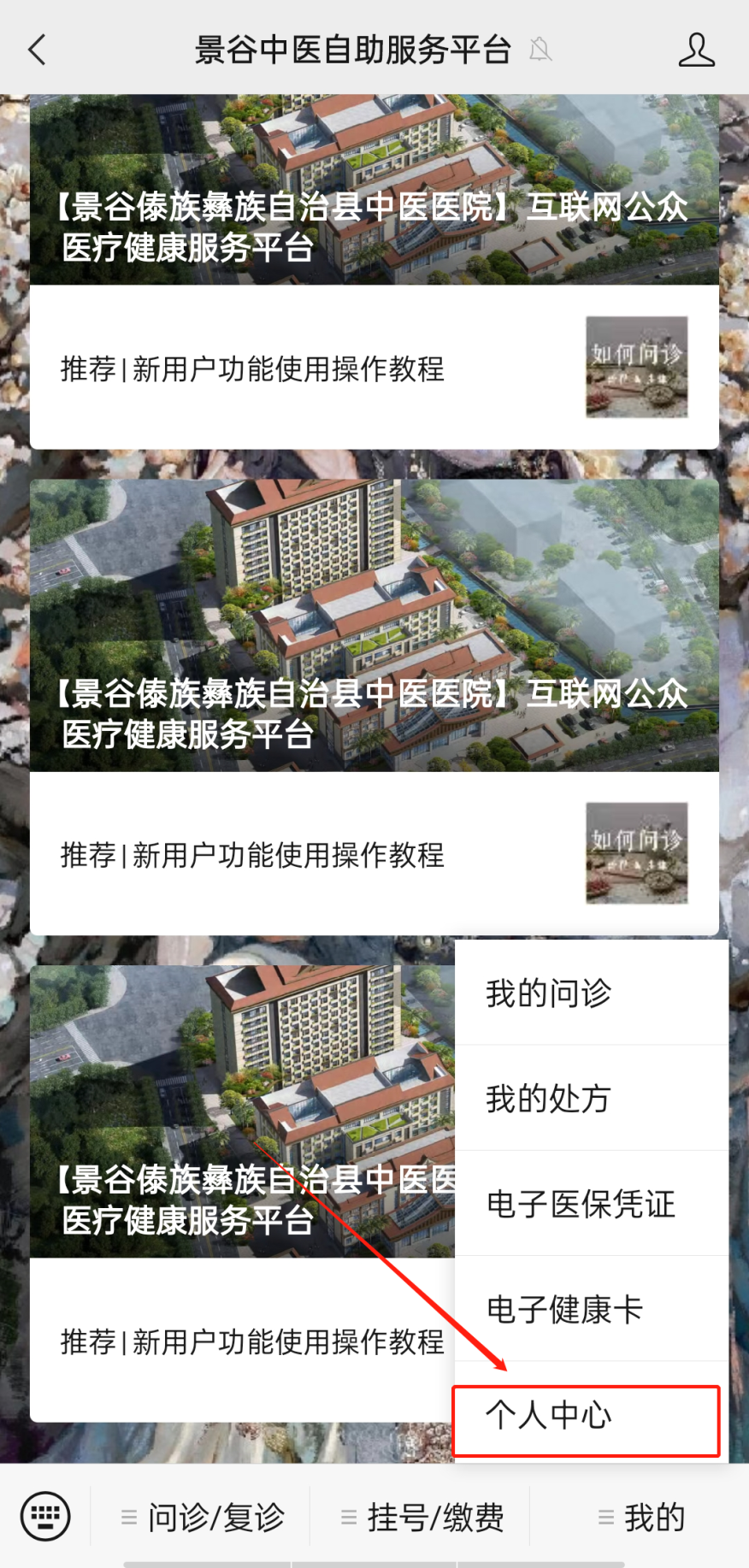
Task: Open 我的处方 menu item
Action: [x=590, y=1099]
